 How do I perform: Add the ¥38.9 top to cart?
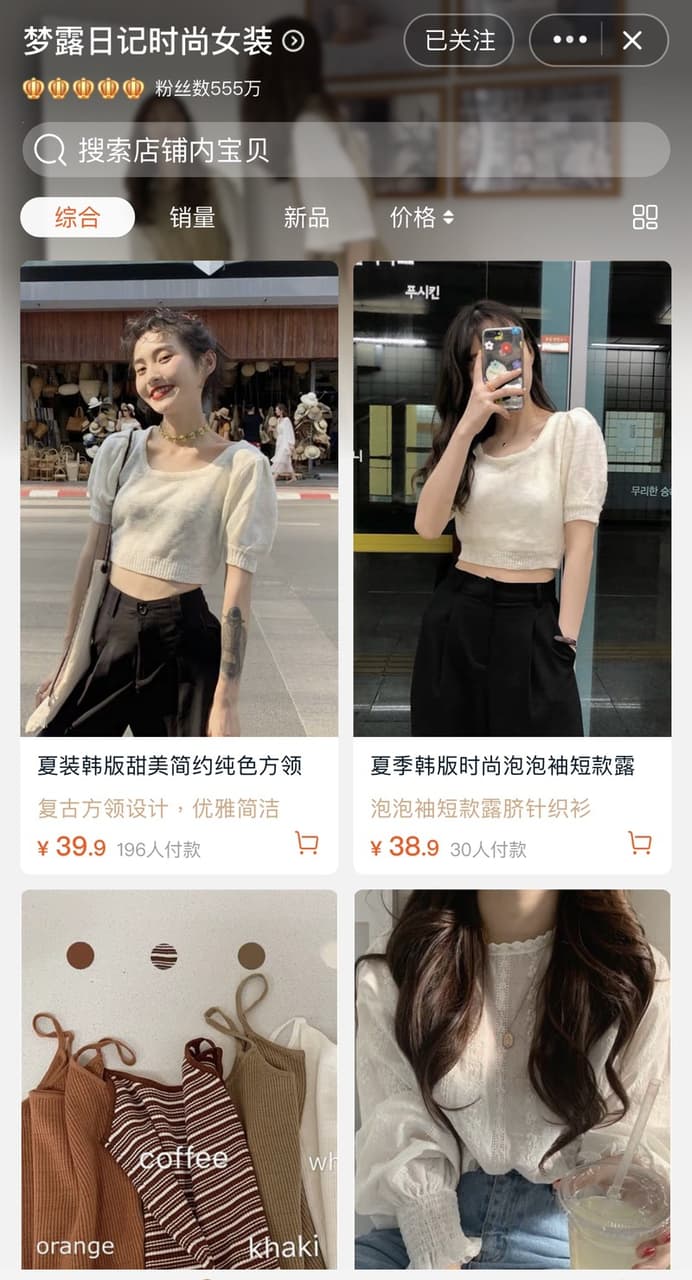tap(640, 843)
